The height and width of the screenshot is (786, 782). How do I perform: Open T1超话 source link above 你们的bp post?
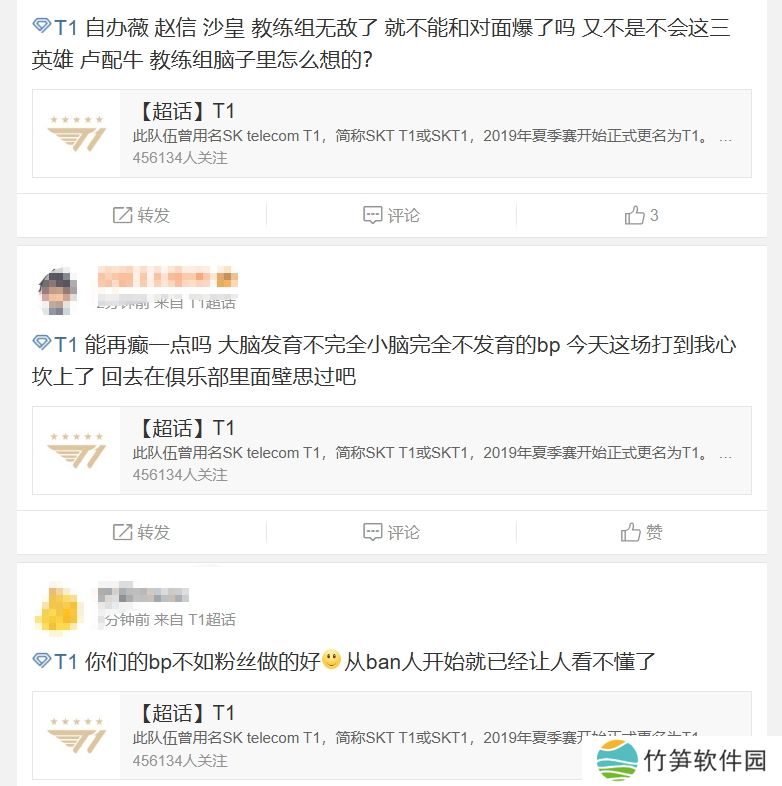(x=212, y=620)
